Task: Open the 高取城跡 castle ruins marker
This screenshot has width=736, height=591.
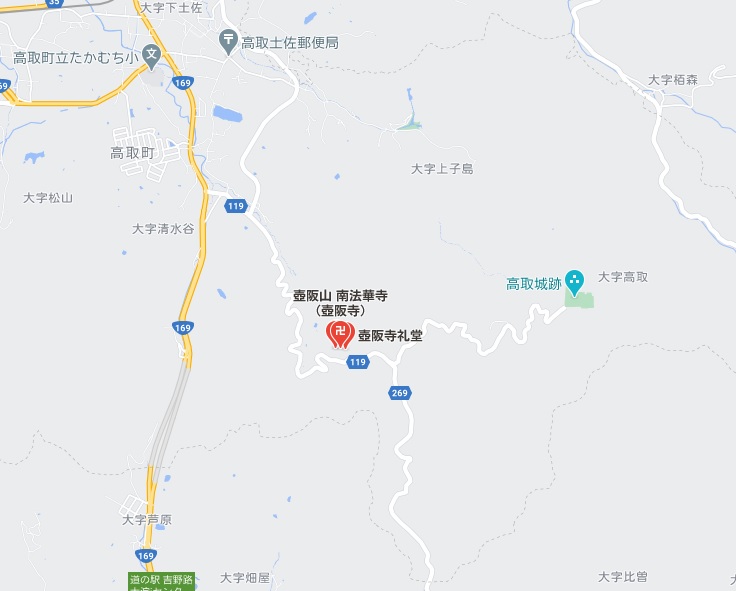Action: [x=575, y=281]
